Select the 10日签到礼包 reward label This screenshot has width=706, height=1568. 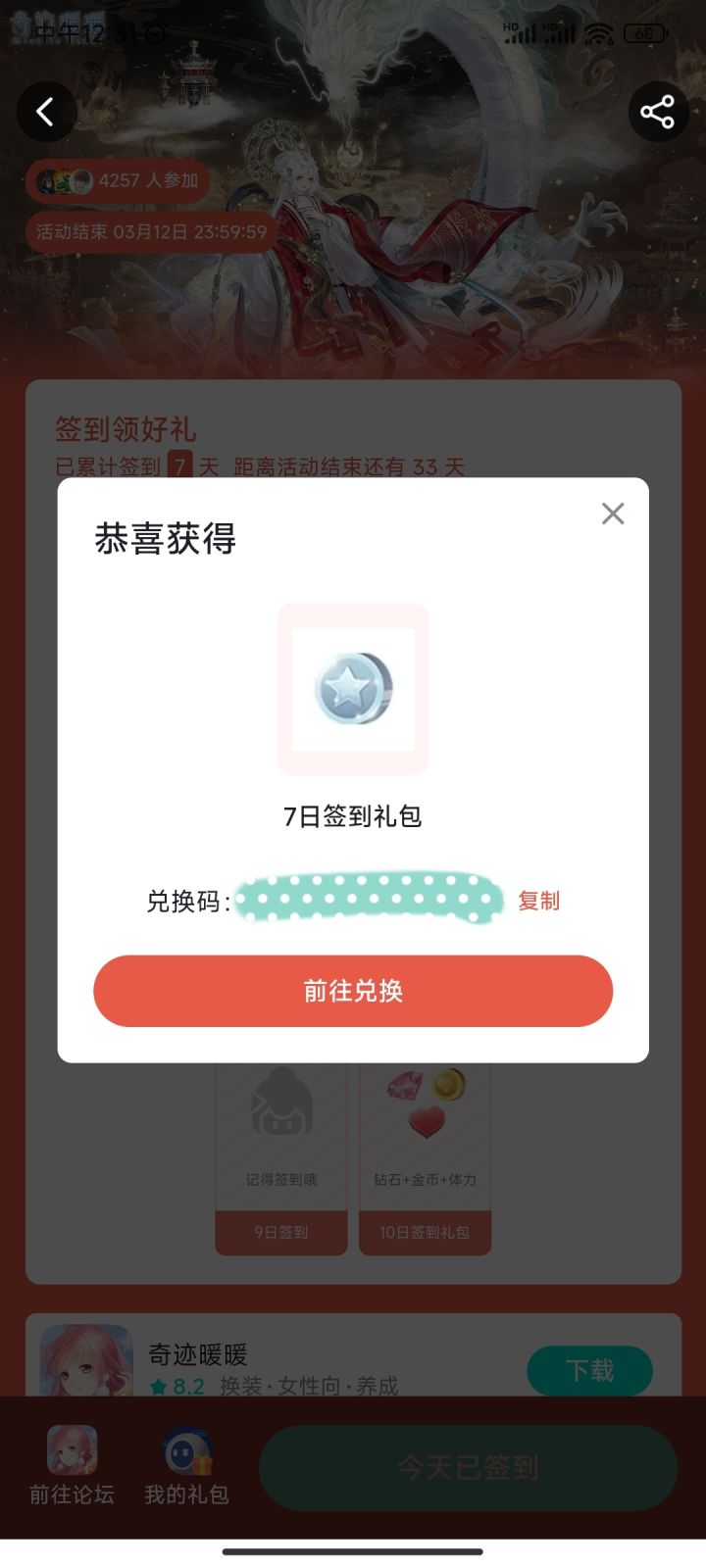(426, 1233)
